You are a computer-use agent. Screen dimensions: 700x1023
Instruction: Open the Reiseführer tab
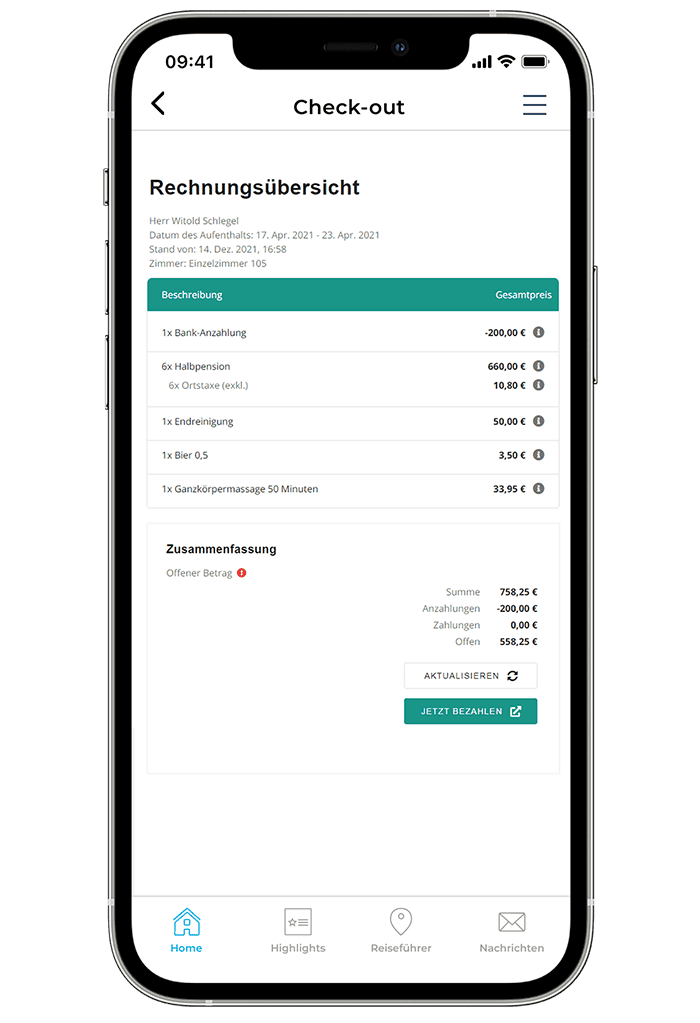401,931
